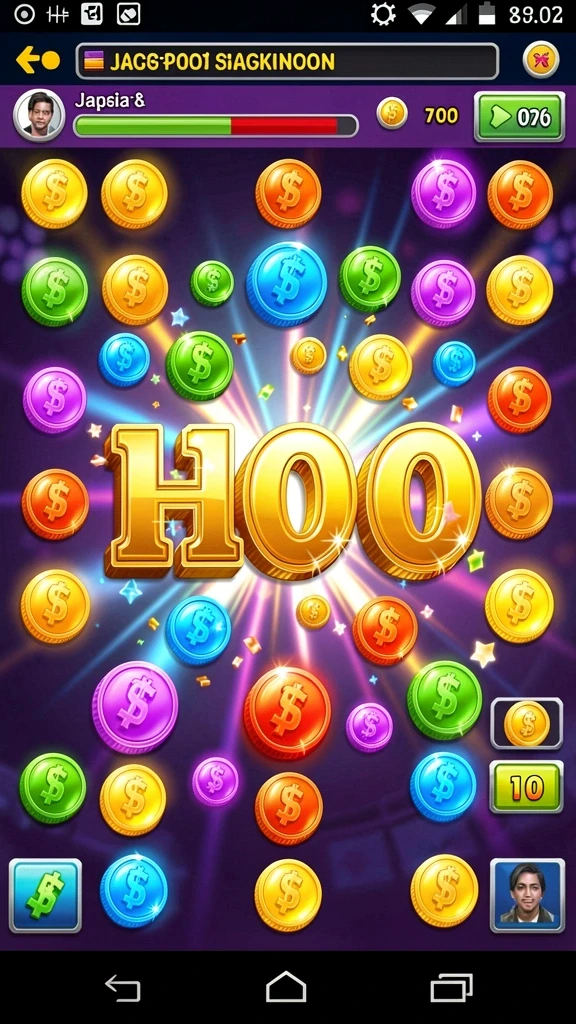This screenshot has width=576, height=1024.
Task: Tap the large purple coin
Action: pos(135,707)
